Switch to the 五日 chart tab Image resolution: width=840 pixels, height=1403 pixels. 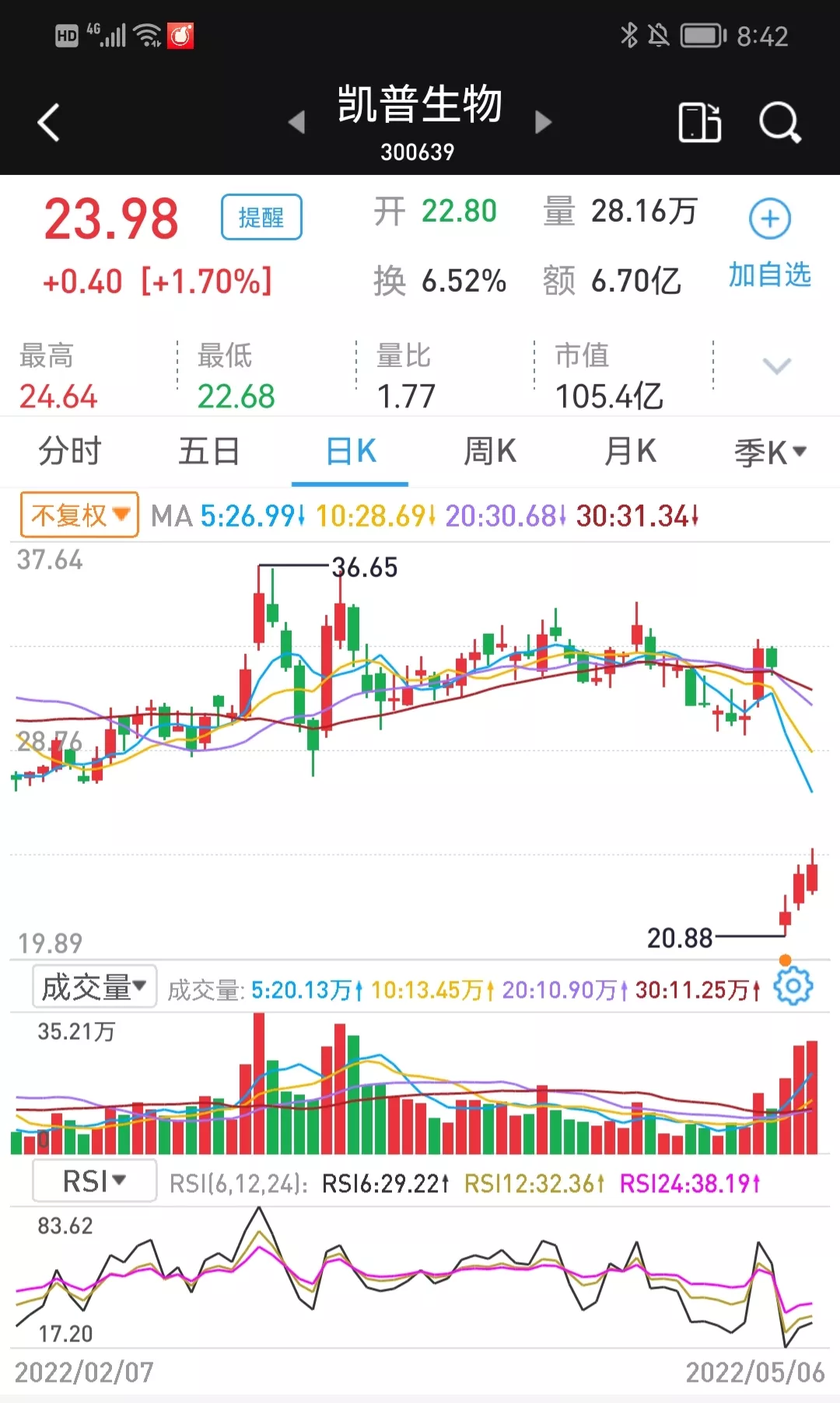[209, 451]
